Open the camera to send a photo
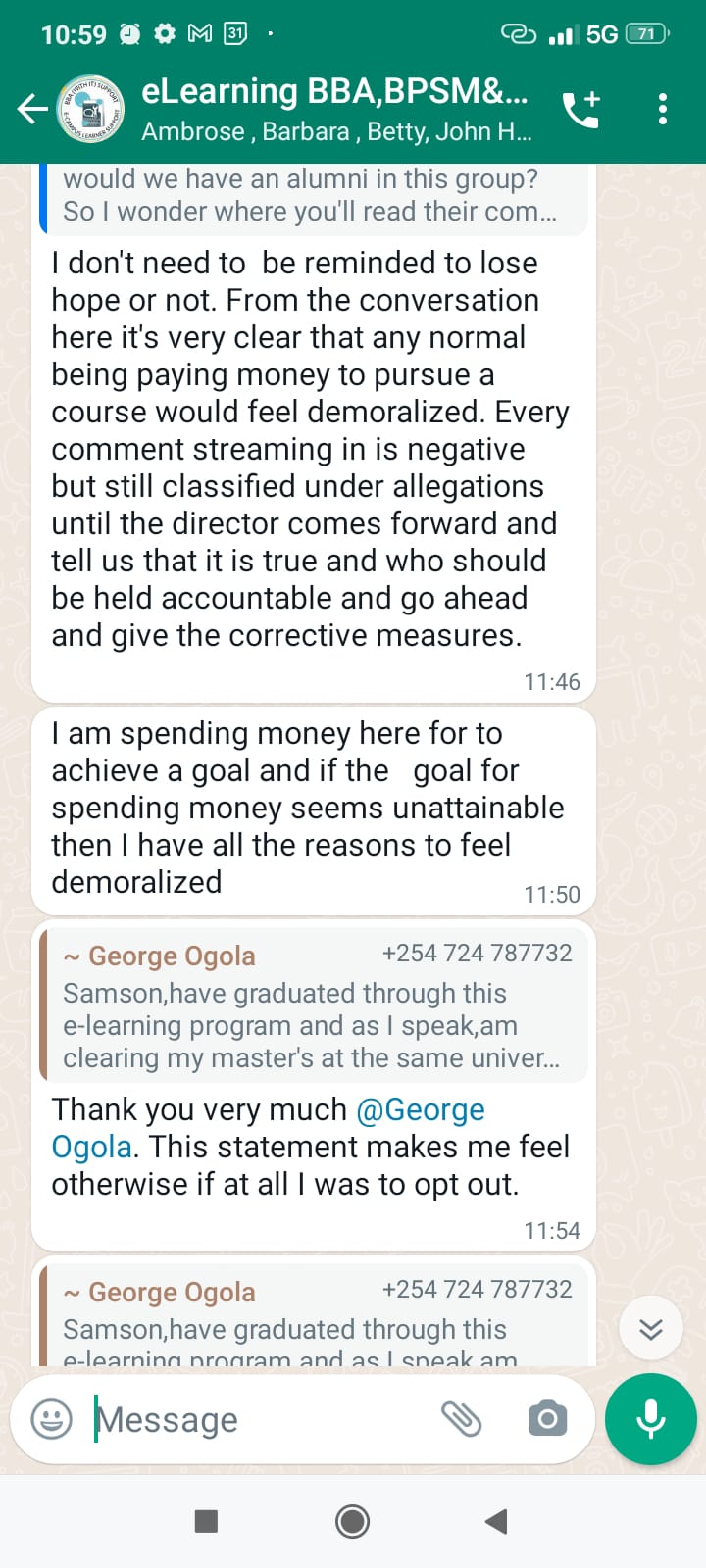This screenshot has width=706, height=1568. (x=547, y=1419)
